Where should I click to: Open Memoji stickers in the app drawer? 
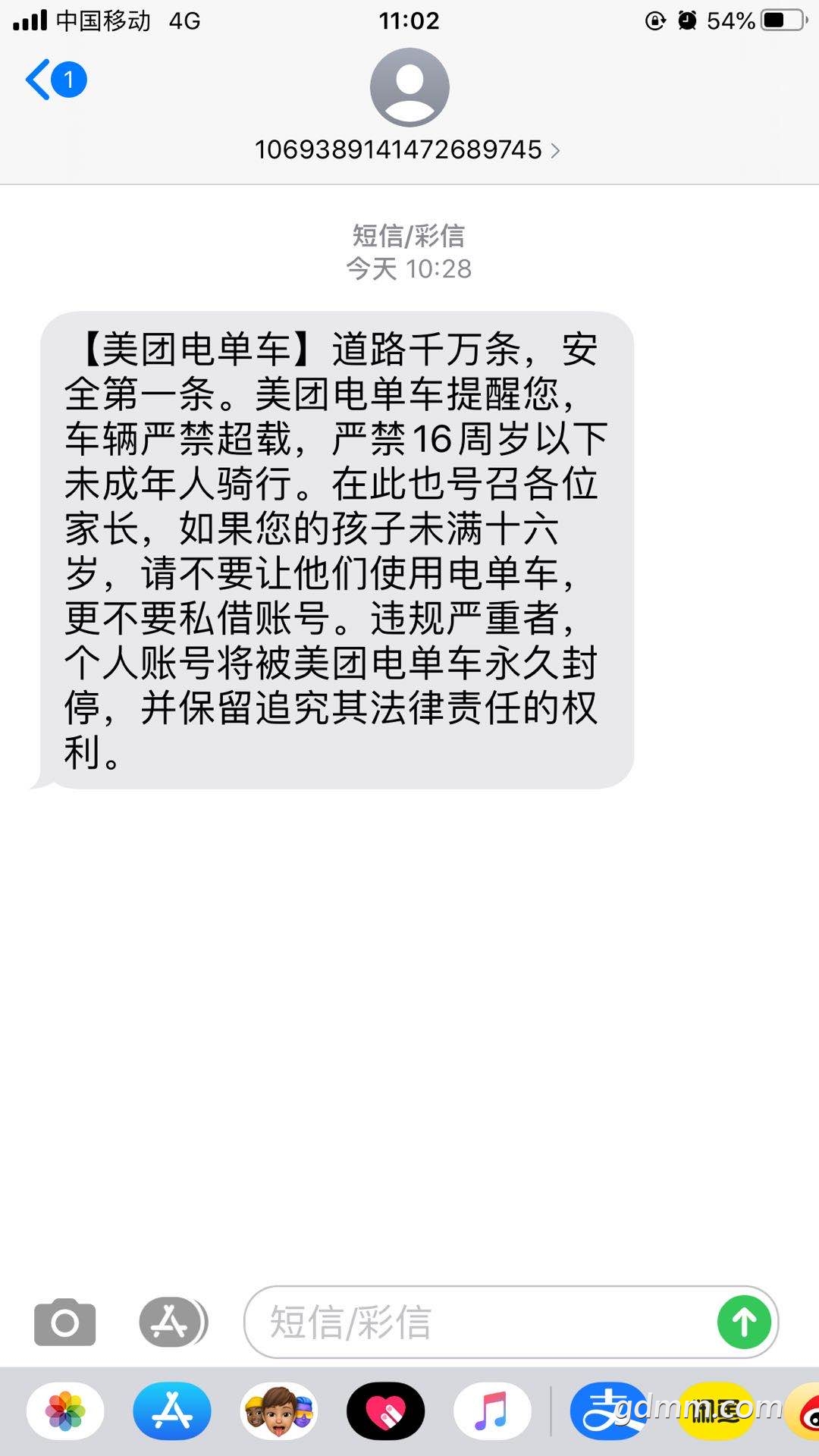tap(279, 1411)
